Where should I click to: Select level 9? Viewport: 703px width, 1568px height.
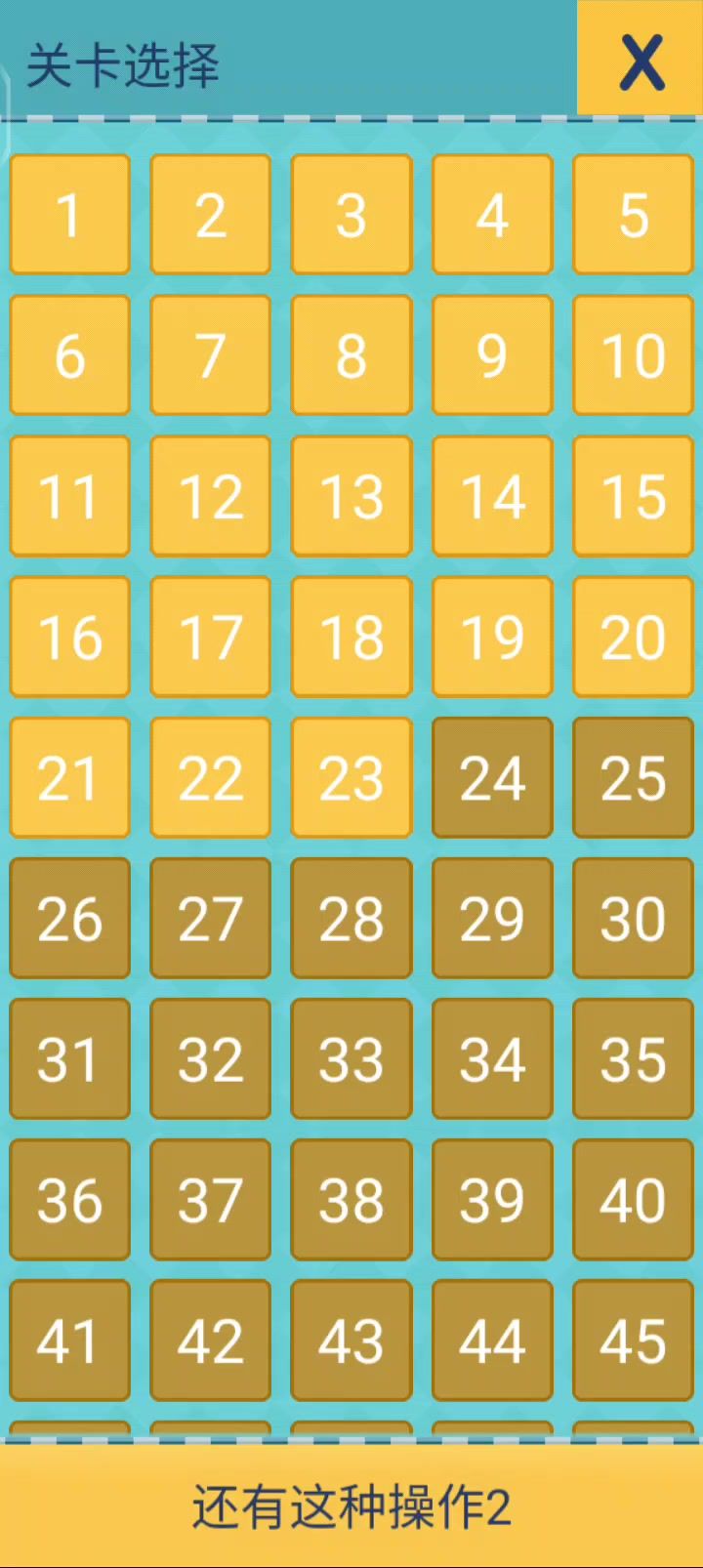point(492,355)
